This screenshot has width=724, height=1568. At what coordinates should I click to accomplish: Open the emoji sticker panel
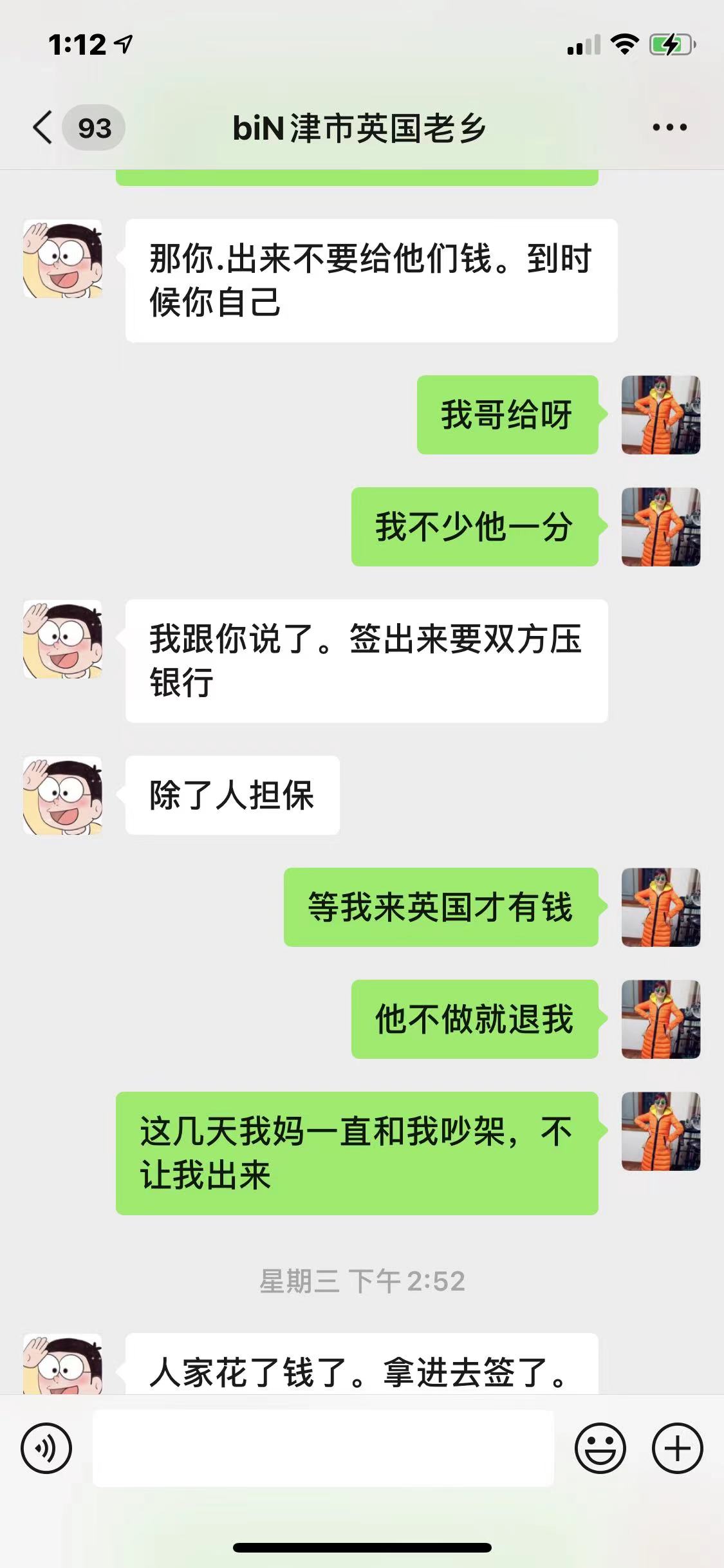(600, 1448)
